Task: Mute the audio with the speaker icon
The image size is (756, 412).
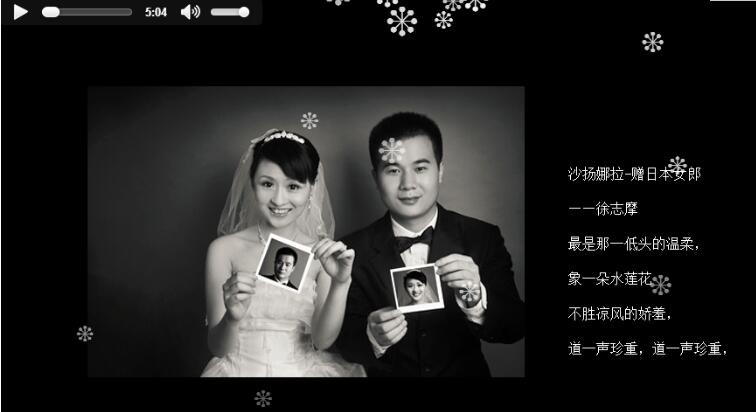Action: click(189, 12)
